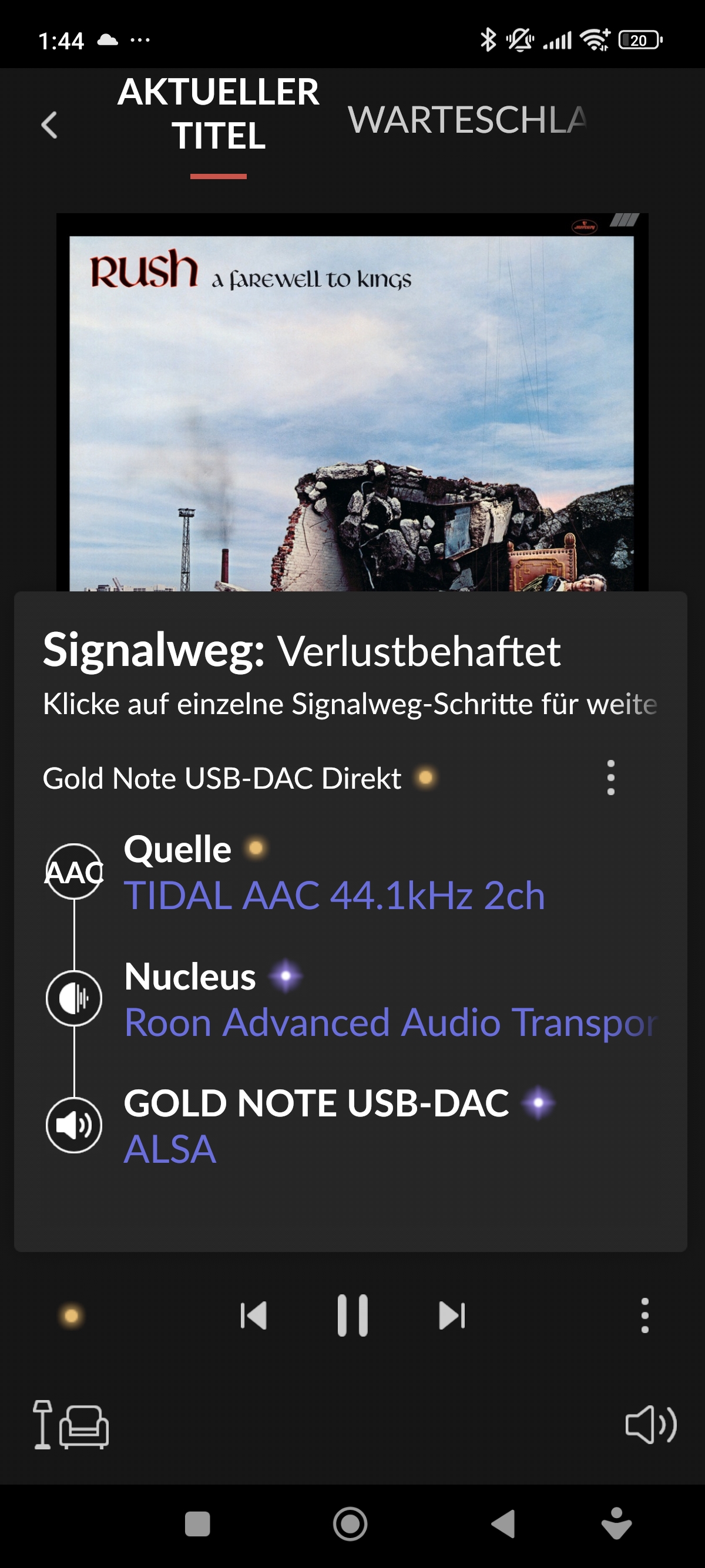Pause the current playback

pos(352,1315)
